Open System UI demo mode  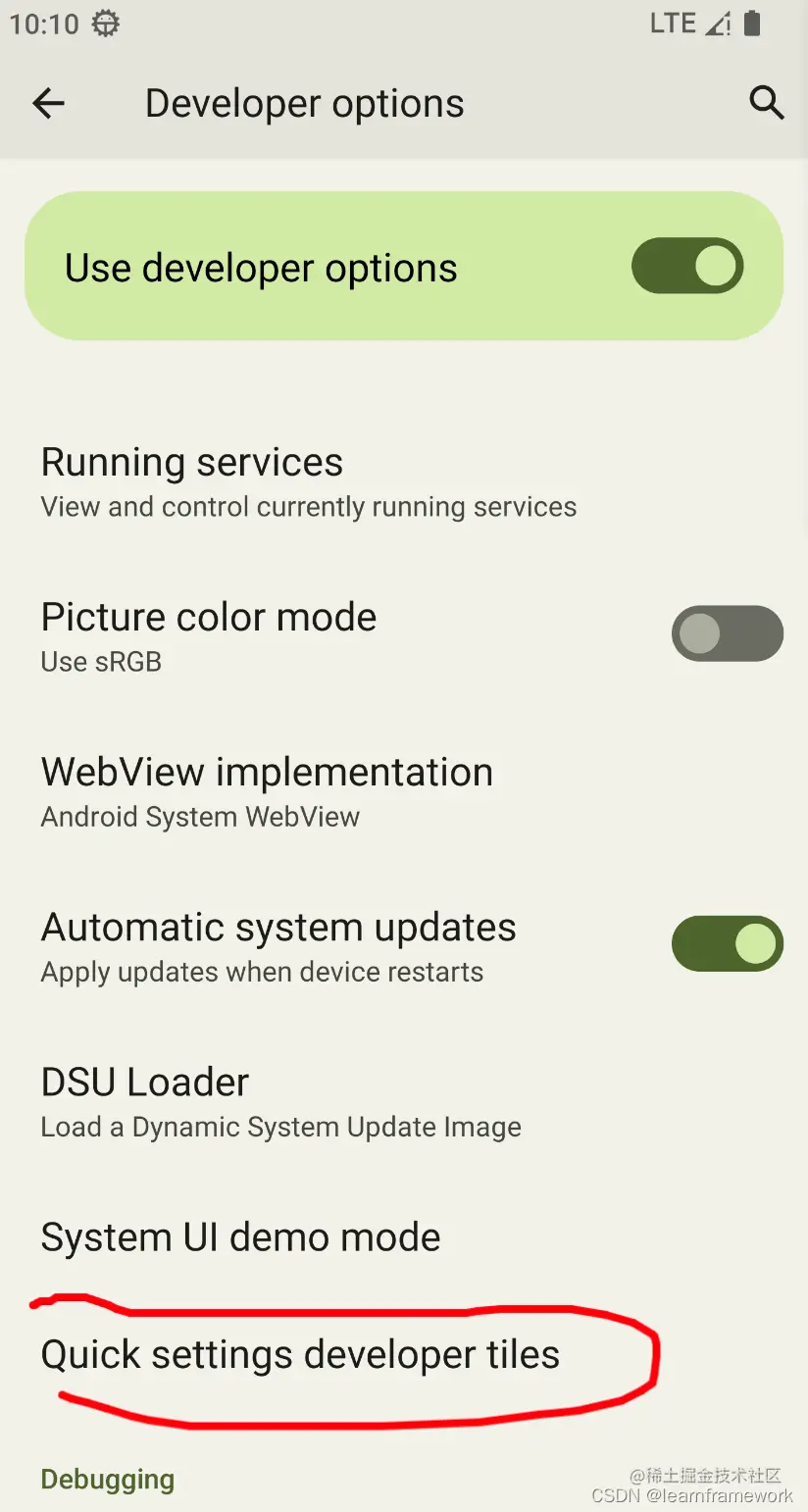tap(240, 1237)
